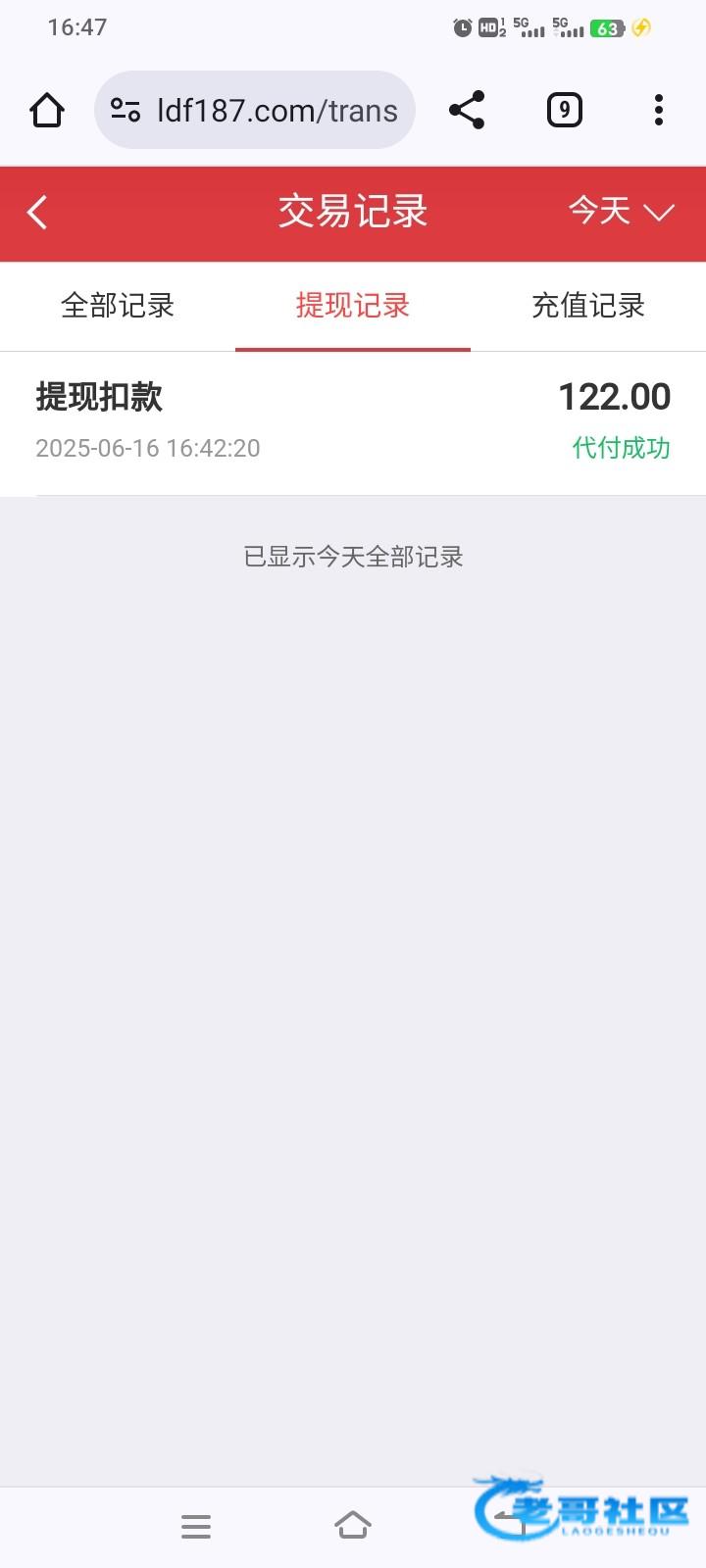Tap the system home button
This screenshot has width=706, height=1568.
353,1525
